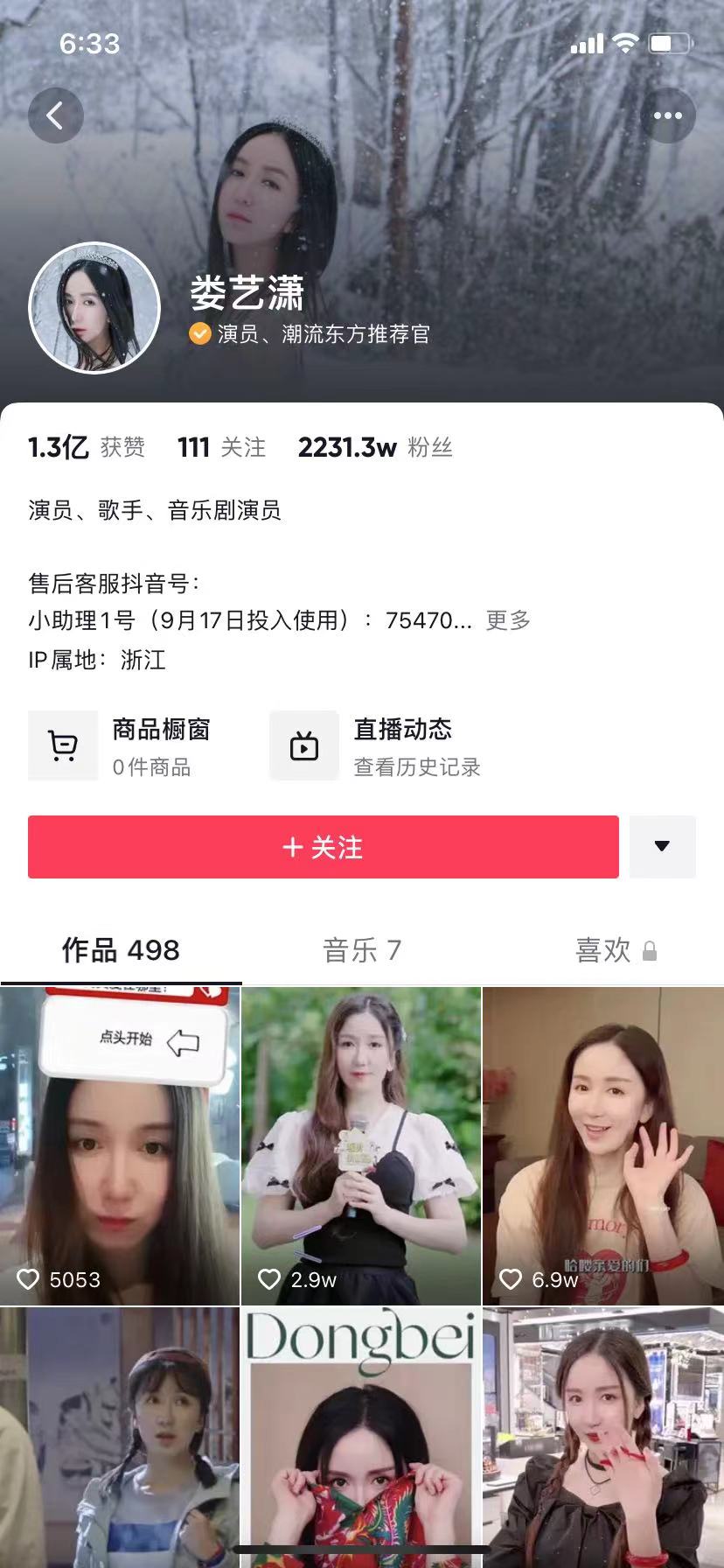This screenshot has width=724, height=1568.
Task: Open 商品橱窗 product showcase
Action: pos(122,745)
